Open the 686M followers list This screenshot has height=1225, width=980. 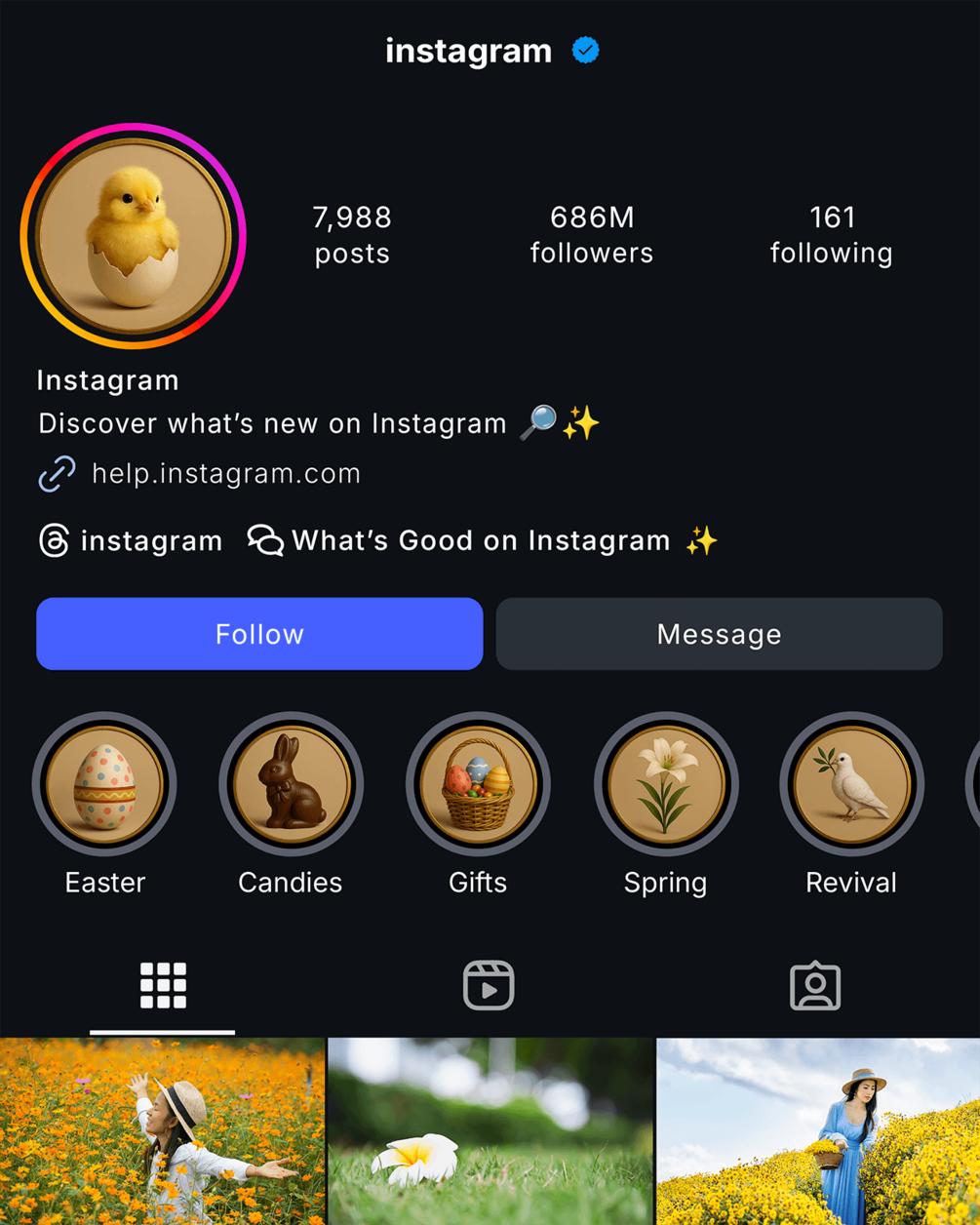pos(591,234)
